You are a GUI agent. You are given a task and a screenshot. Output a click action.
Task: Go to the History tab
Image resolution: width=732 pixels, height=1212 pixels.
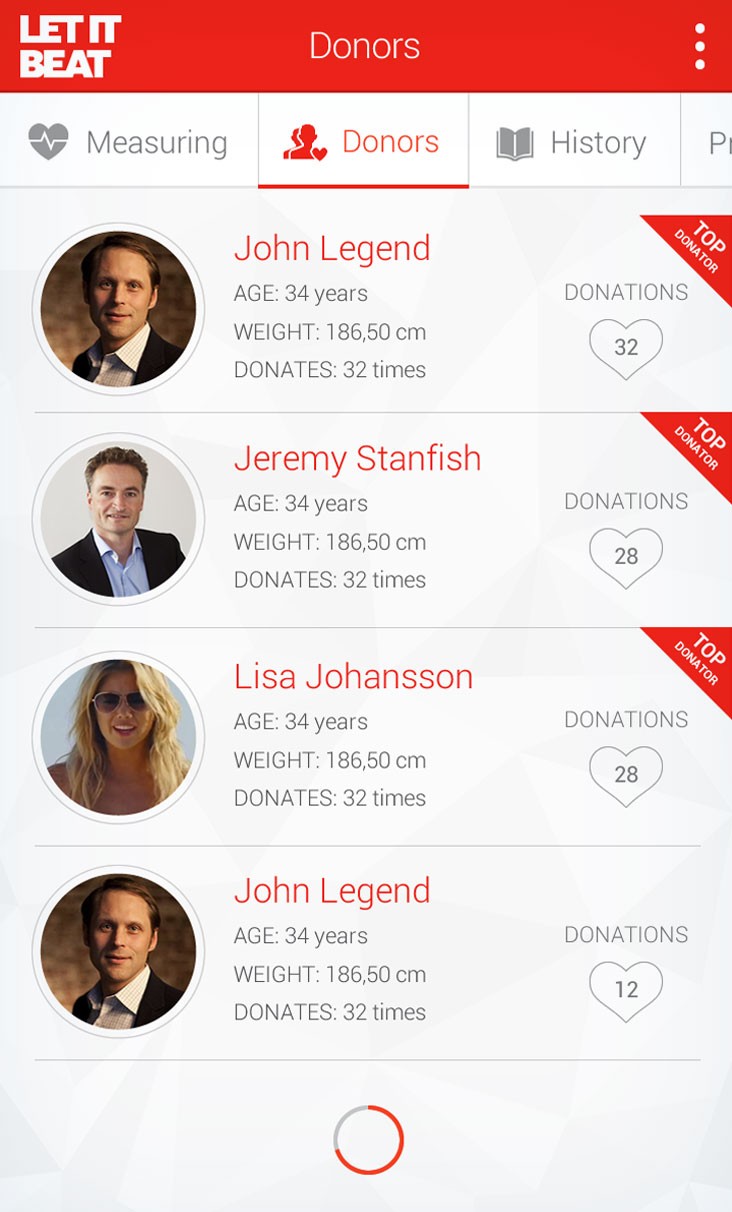coord(573,142)
